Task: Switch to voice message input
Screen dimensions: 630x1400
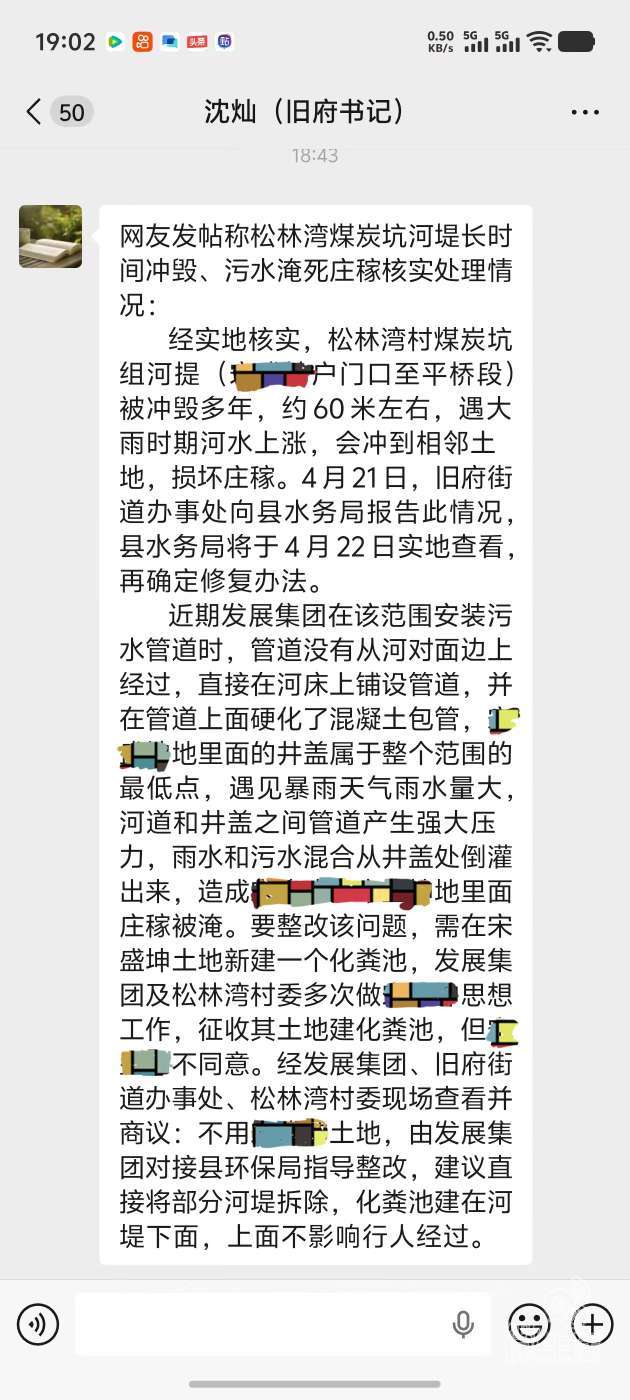Action: 38,1325
